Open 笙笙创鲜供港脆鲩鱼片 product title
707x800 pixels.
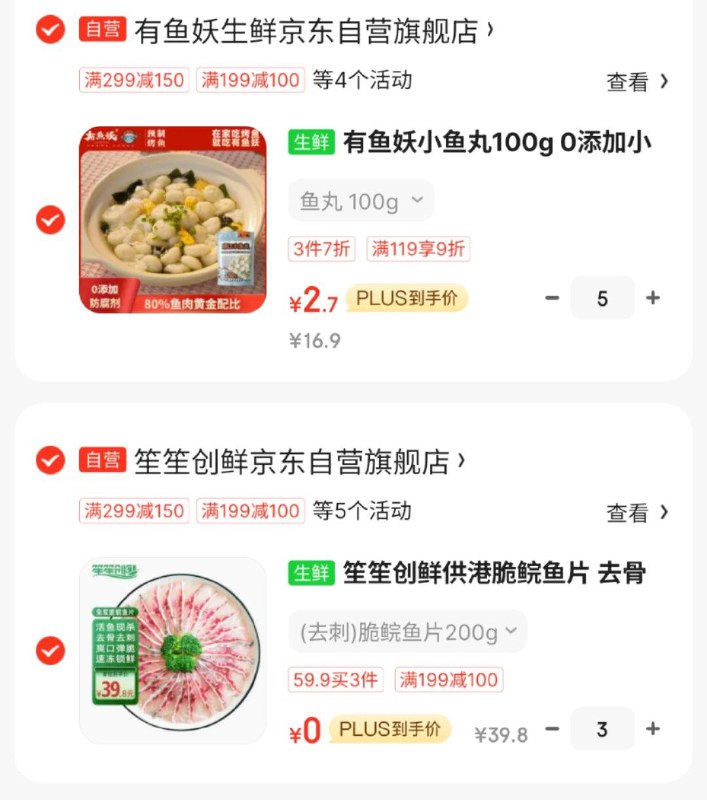pos(494,573)
